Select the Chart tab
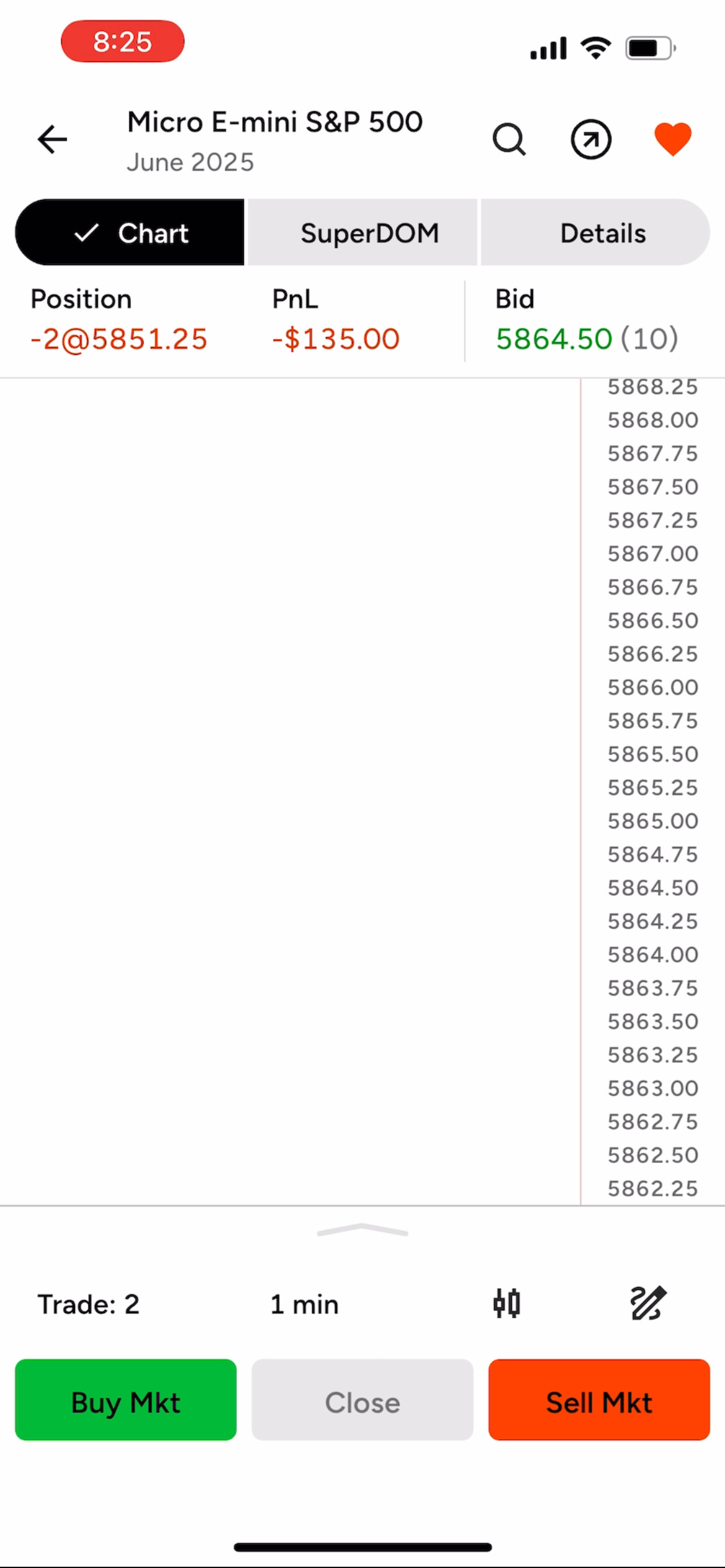Image resolution: width=725 pixels, height=1568 pixels. click(130, 233)
